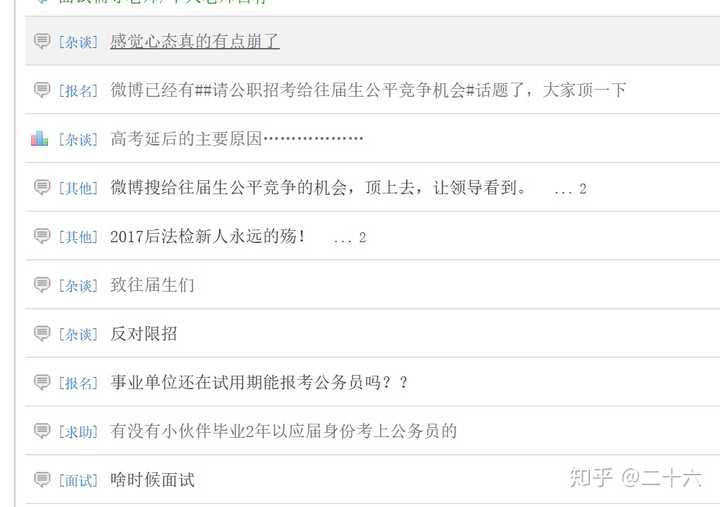720x507 pixels.
Task: Open thread 有没有小伙伴毕业2年以应届身份考上公务员的
Action: click(284, 431)
